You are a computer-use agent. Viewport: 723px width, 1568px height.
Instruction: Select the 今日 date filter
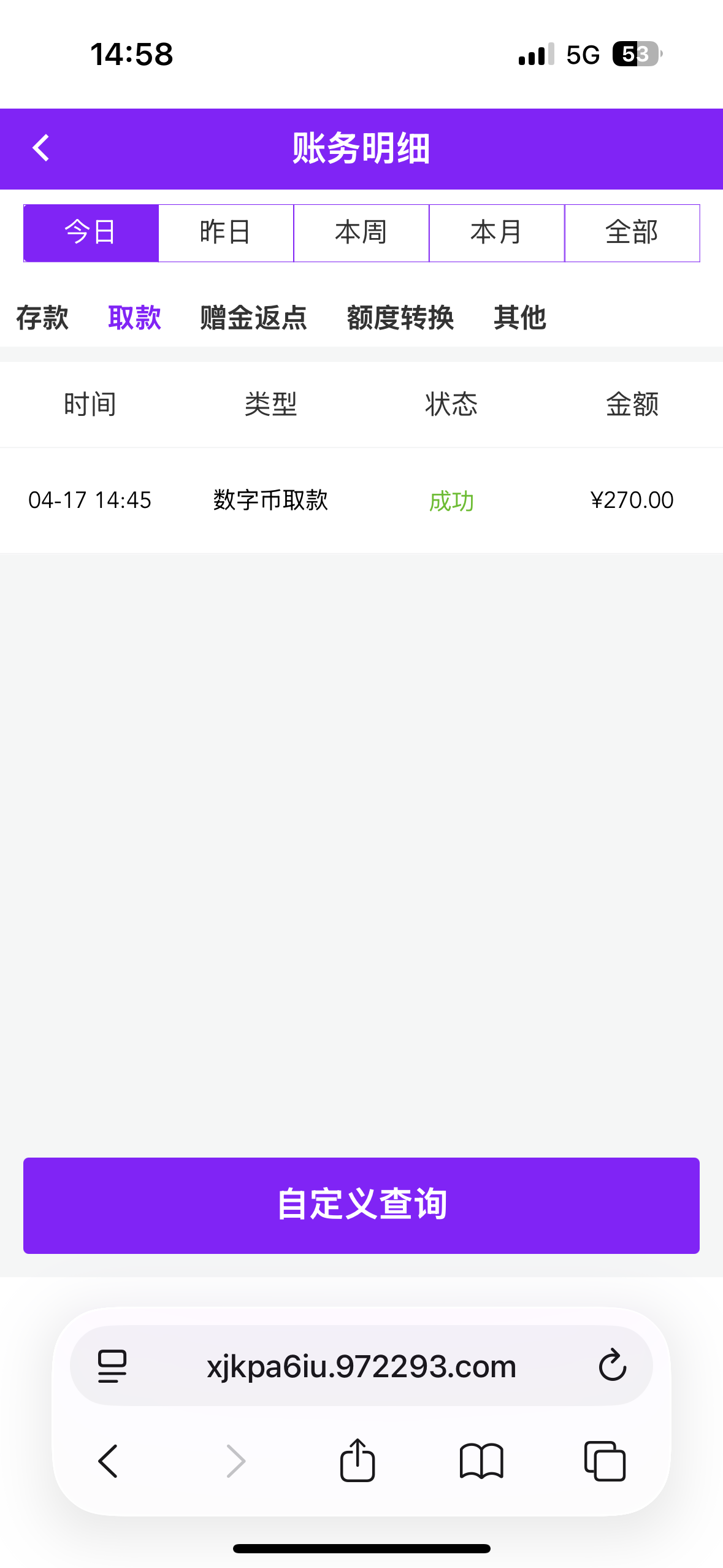tap(91, 233)
